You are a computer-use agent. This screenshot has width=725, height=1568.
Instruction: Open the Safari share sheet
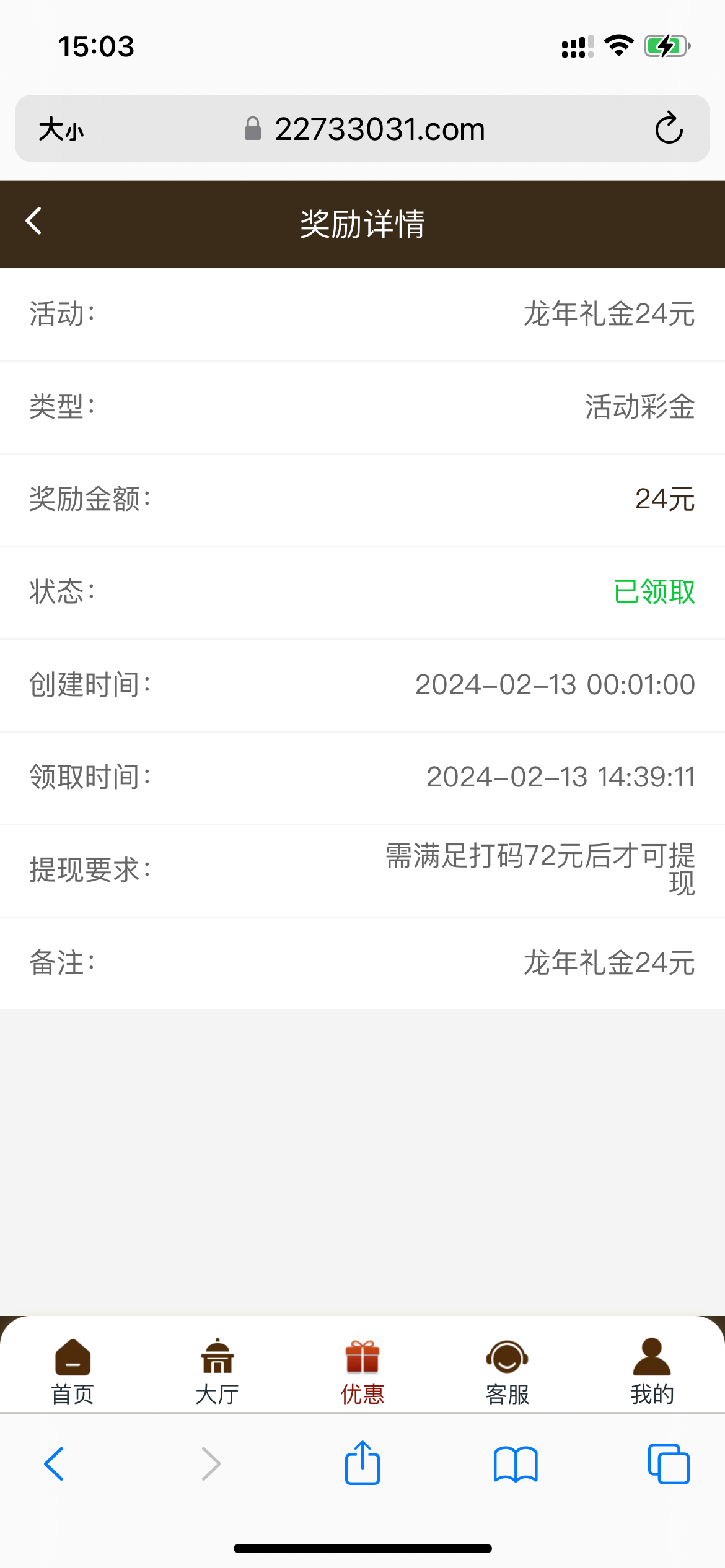(x=362, y=1464)
